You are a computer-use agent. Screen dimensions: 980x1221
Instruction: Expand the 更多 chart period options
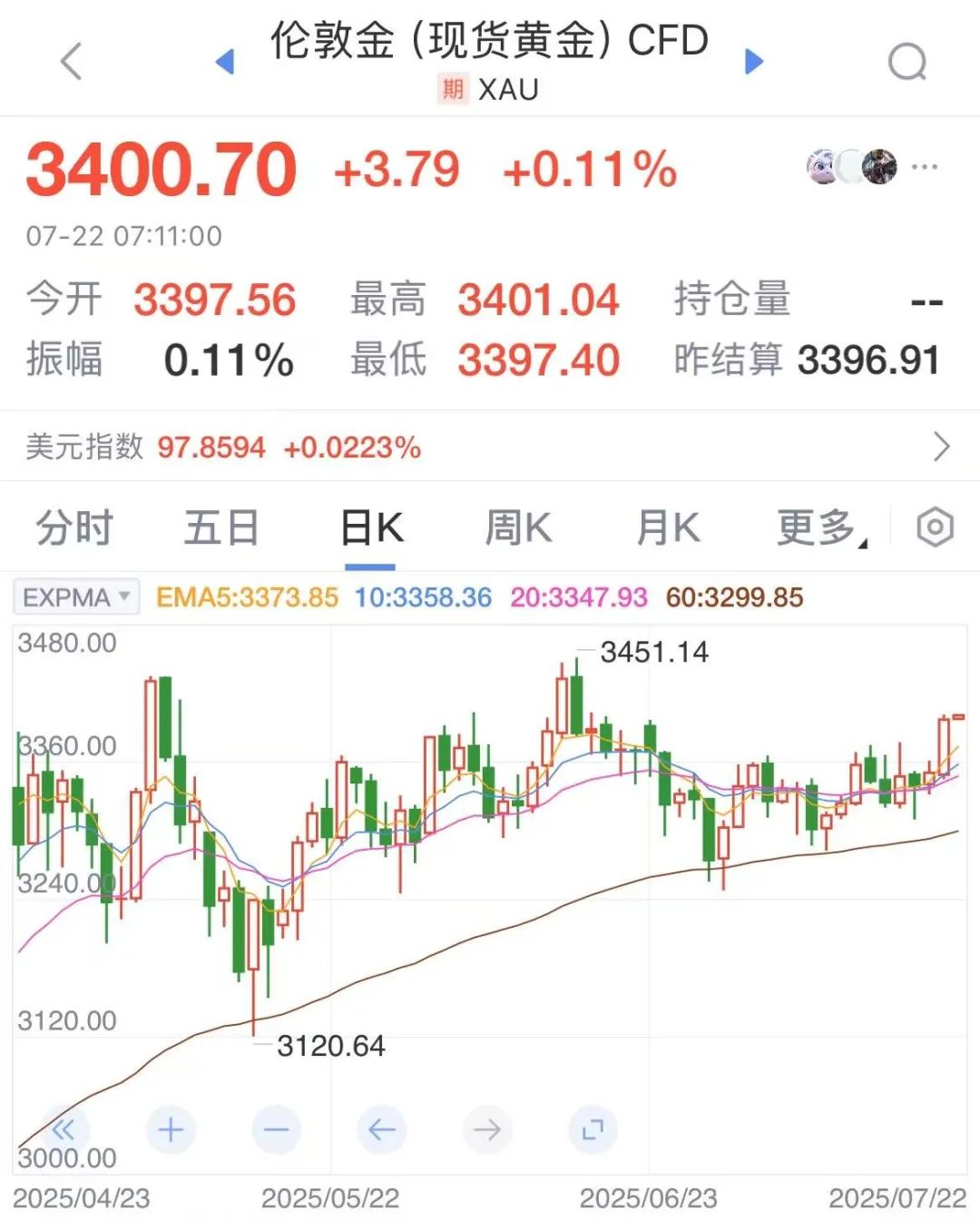[x=820, y=527]
